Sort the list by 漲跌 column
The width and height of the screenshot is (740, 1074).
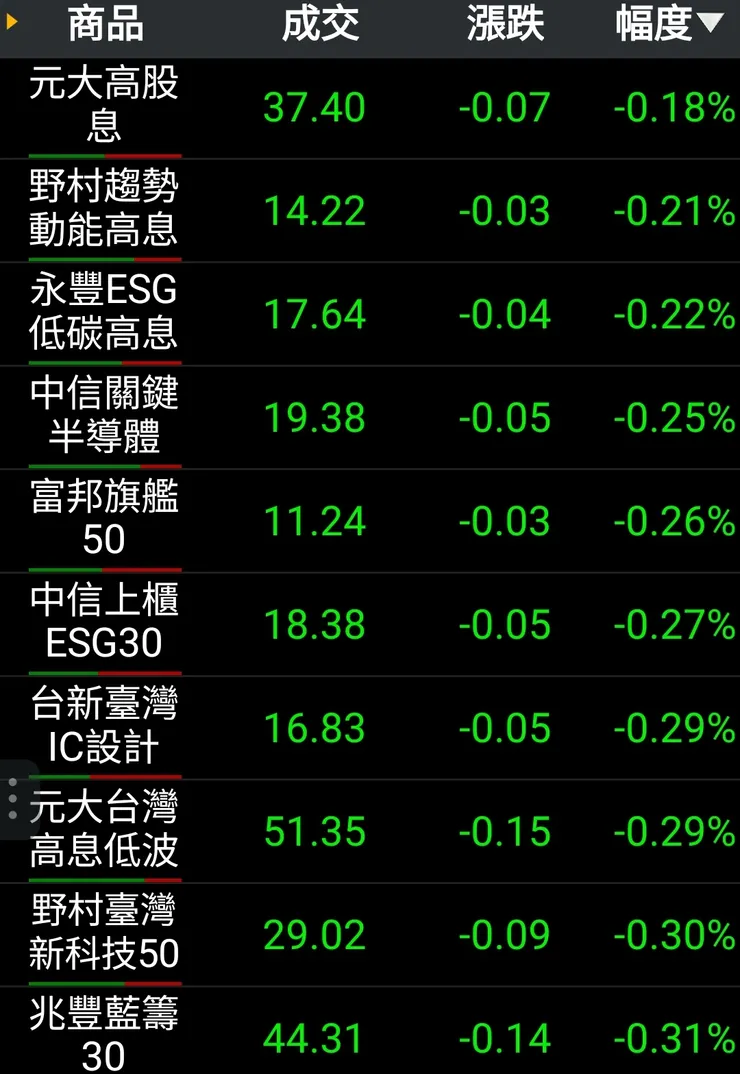(x=505, y=26)
